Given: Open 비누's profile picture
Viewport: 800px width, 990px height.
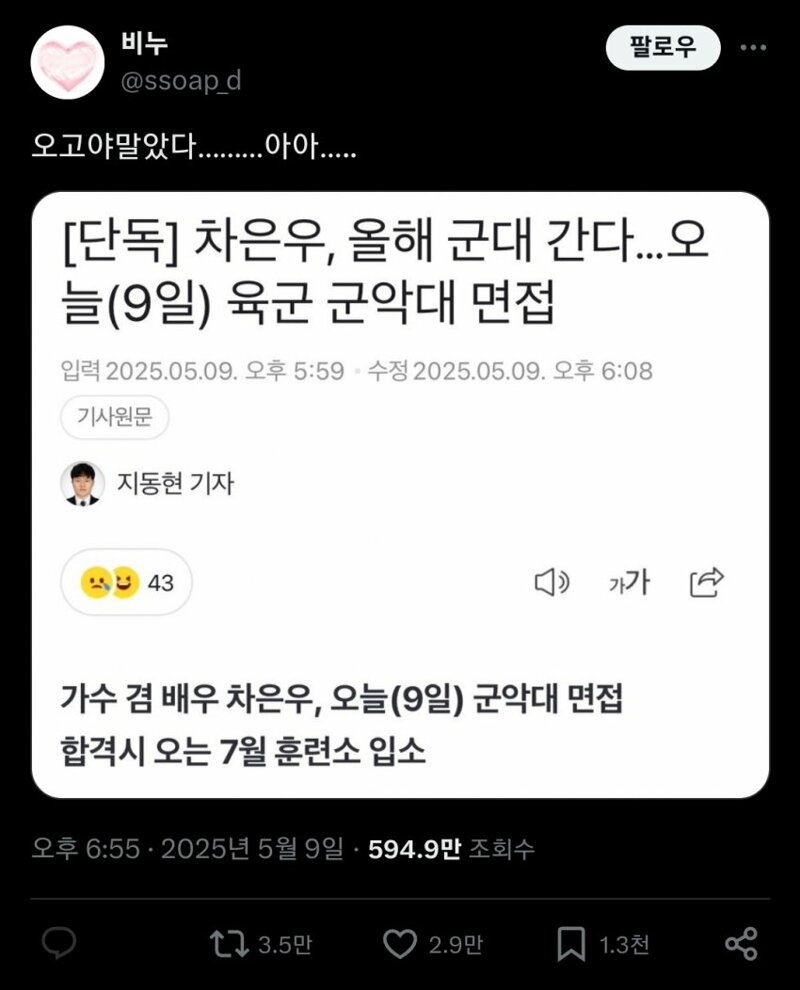Looking at the screenshot, I should pos(68,62).
